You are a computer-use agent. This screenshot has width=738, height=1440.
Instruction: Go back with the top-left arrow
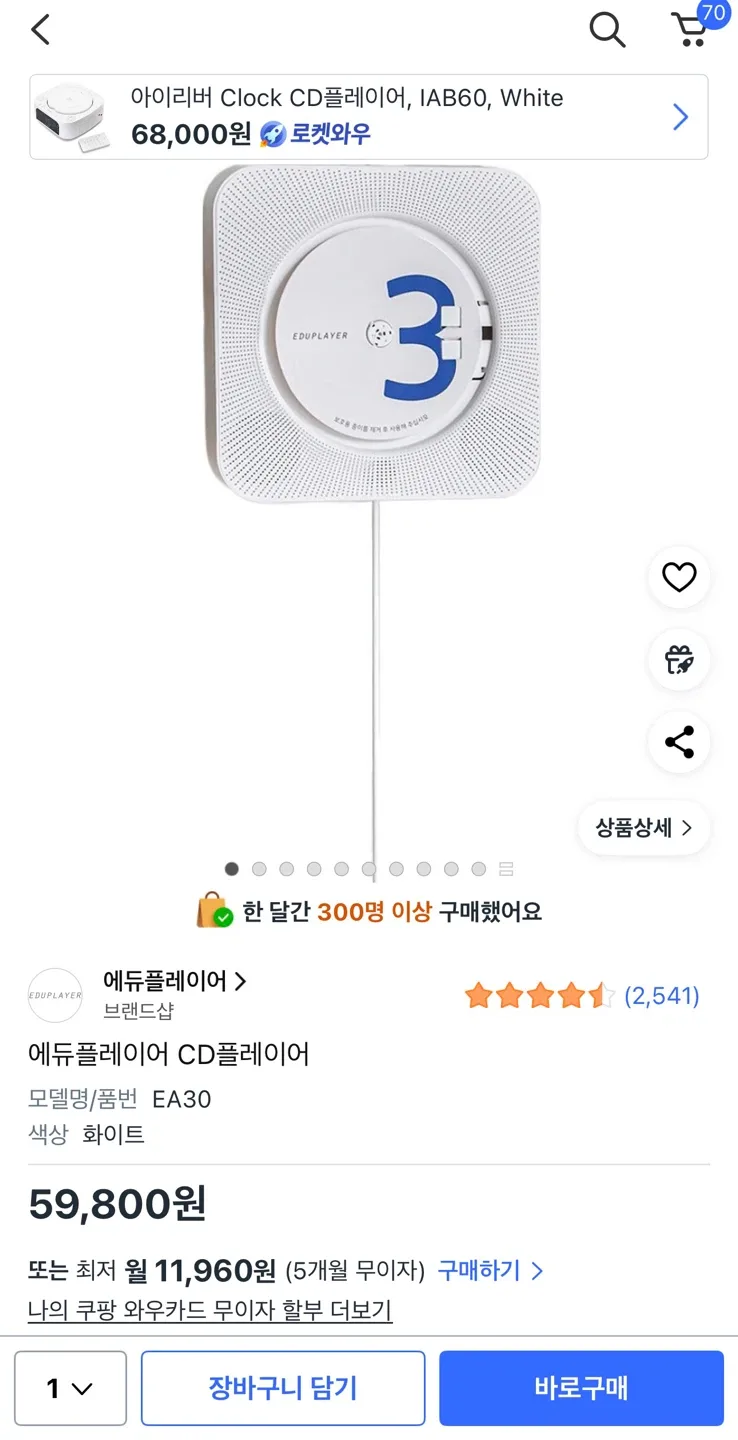tap(40, 30)
